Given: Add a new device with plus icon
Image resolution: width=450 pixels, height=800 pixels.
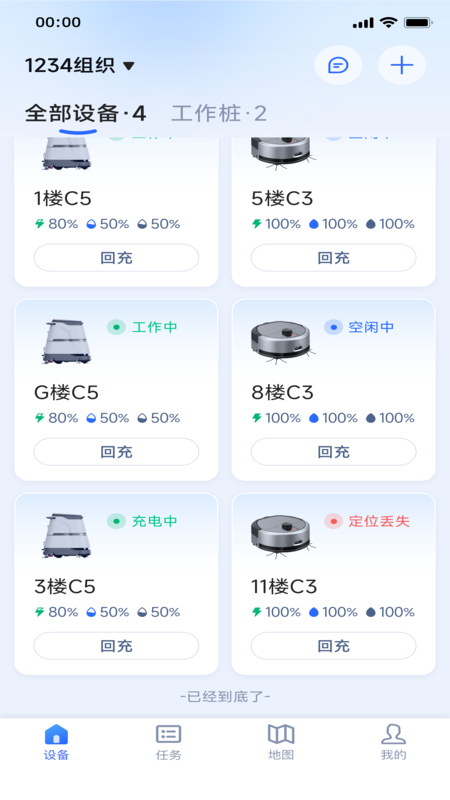Looking at the screenshot, I should (x=402, y=65).
